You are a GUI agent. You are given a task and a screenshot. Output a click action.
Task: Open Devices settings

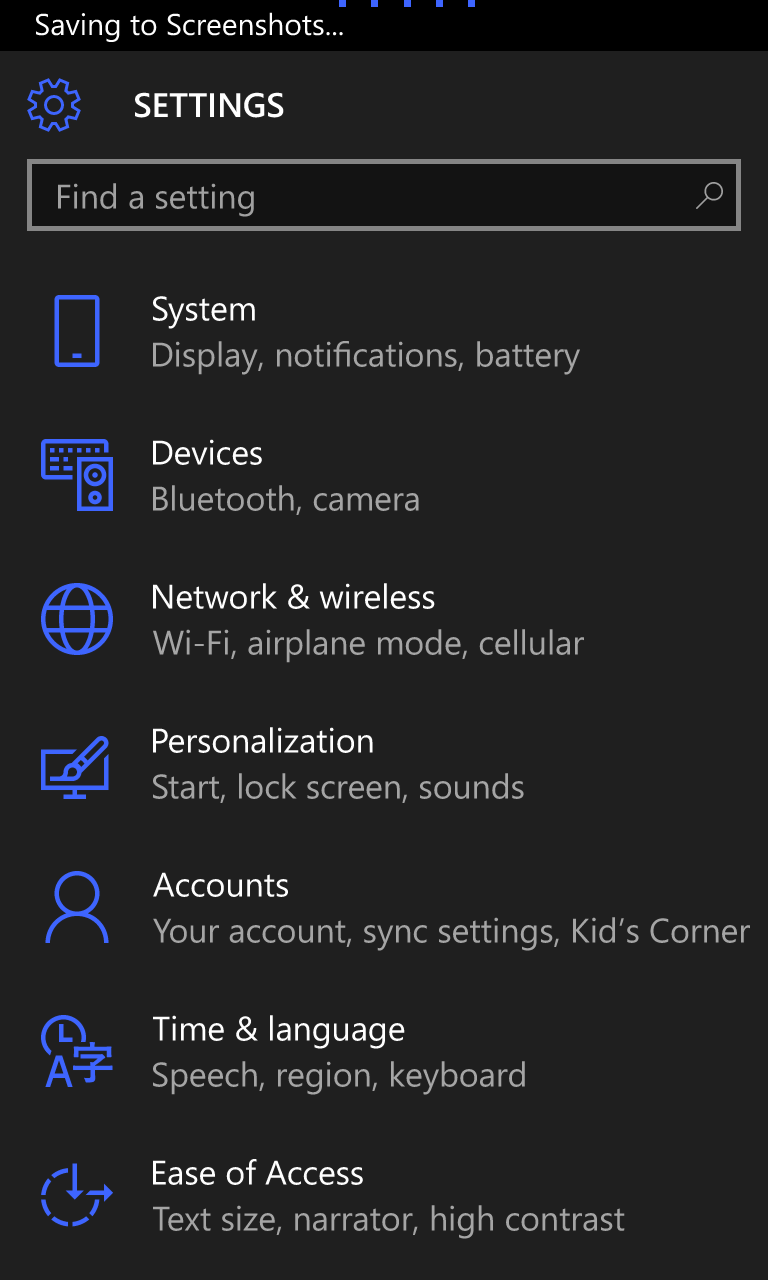point(384,476)
